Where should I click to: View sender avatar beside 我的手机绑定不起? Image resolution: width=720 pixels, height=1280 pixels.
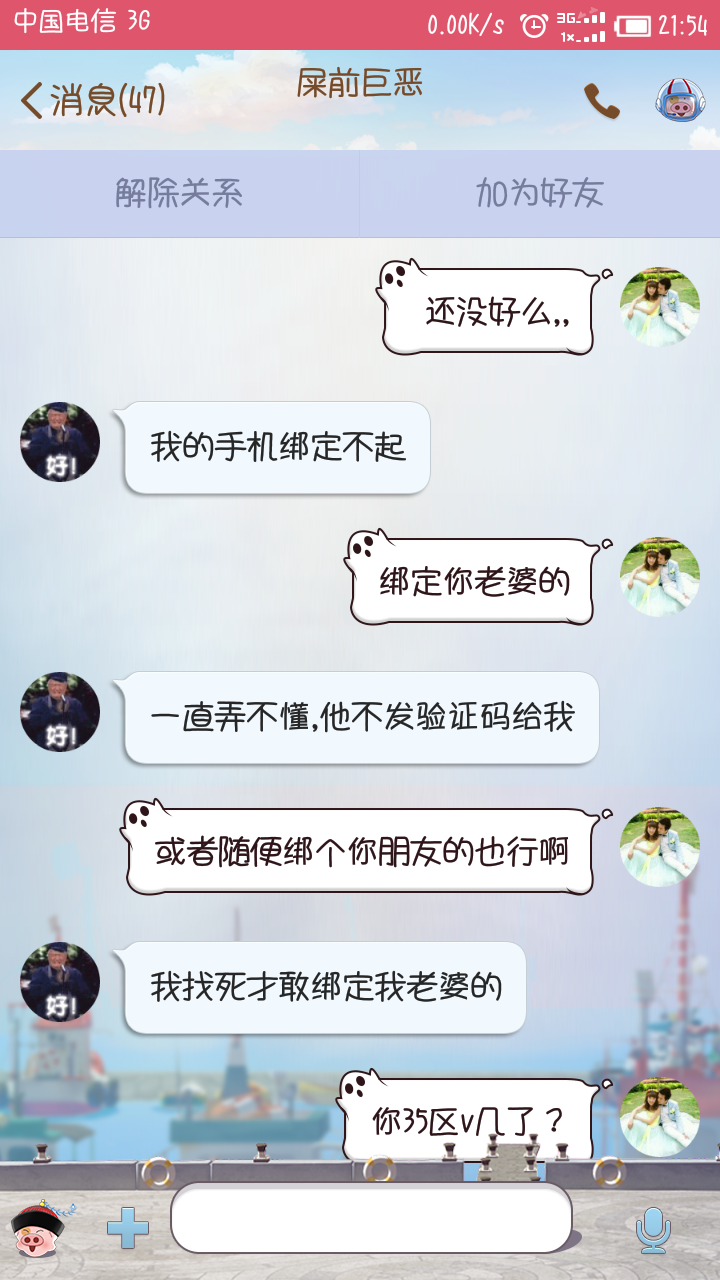pos(60,442)
